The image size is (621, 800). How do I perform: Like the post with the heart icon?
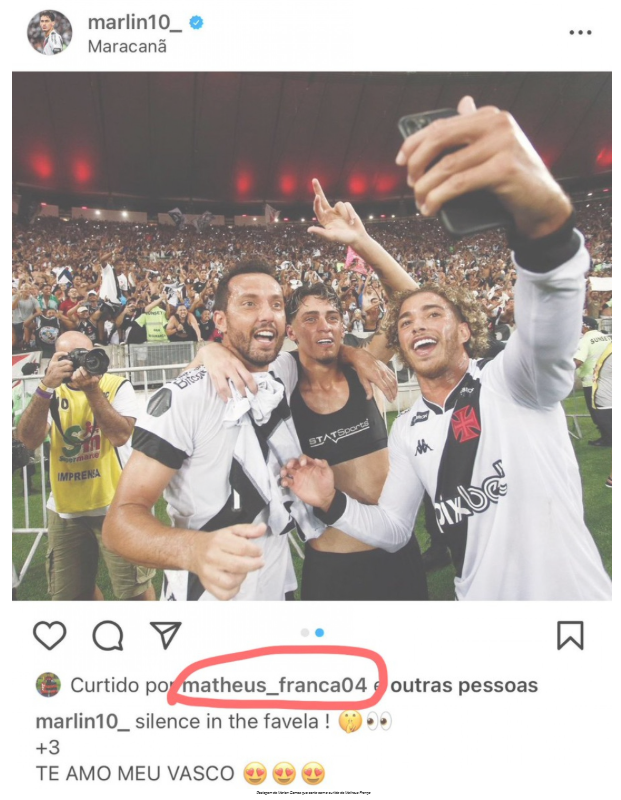pos(49,635)
